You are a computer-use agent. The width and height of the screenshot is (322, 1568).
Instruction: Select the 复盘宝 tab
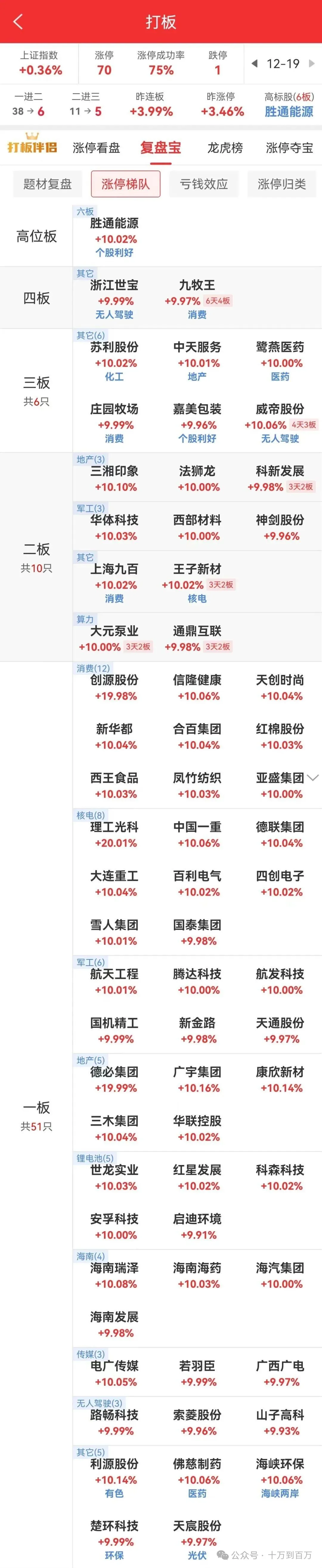tap(161, 147)
